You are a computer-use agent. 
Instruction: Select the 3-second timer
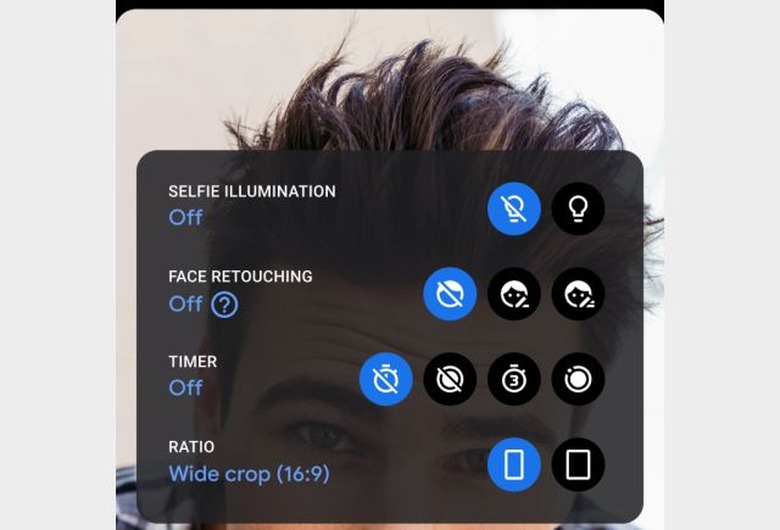(x=514, y=379)
